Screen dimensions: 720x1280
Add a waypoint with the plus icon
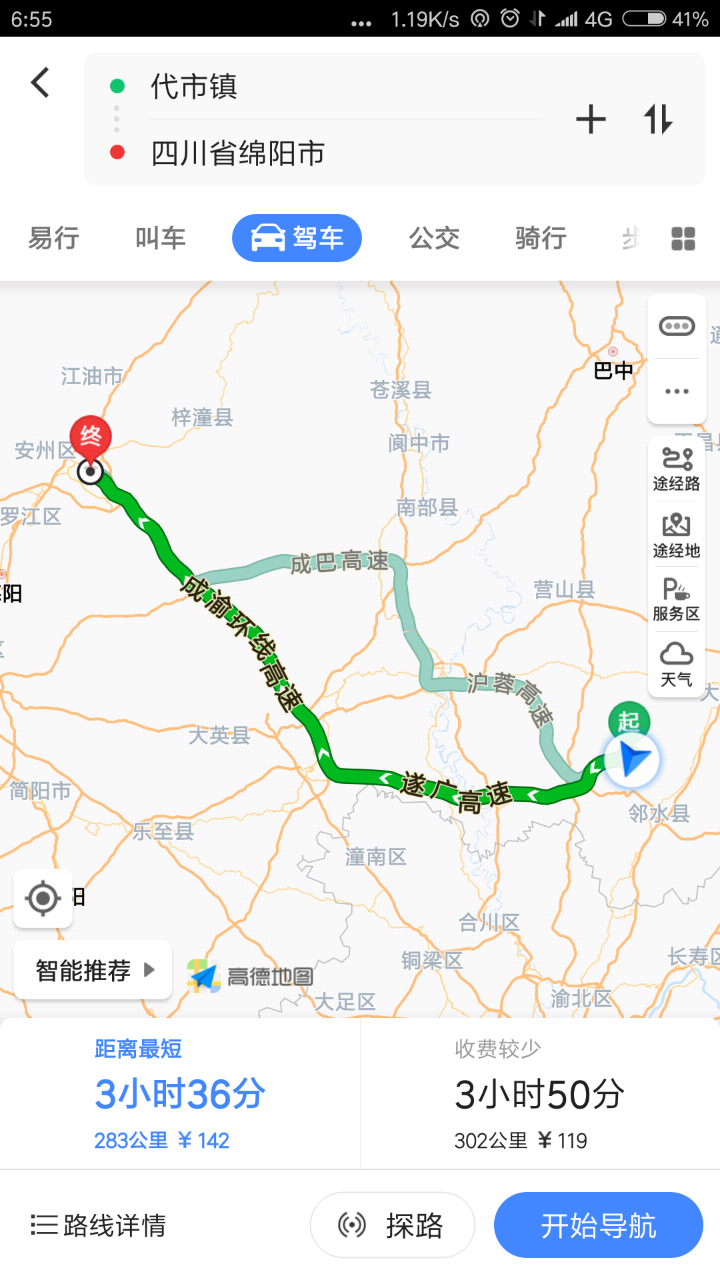coord(591,120)
